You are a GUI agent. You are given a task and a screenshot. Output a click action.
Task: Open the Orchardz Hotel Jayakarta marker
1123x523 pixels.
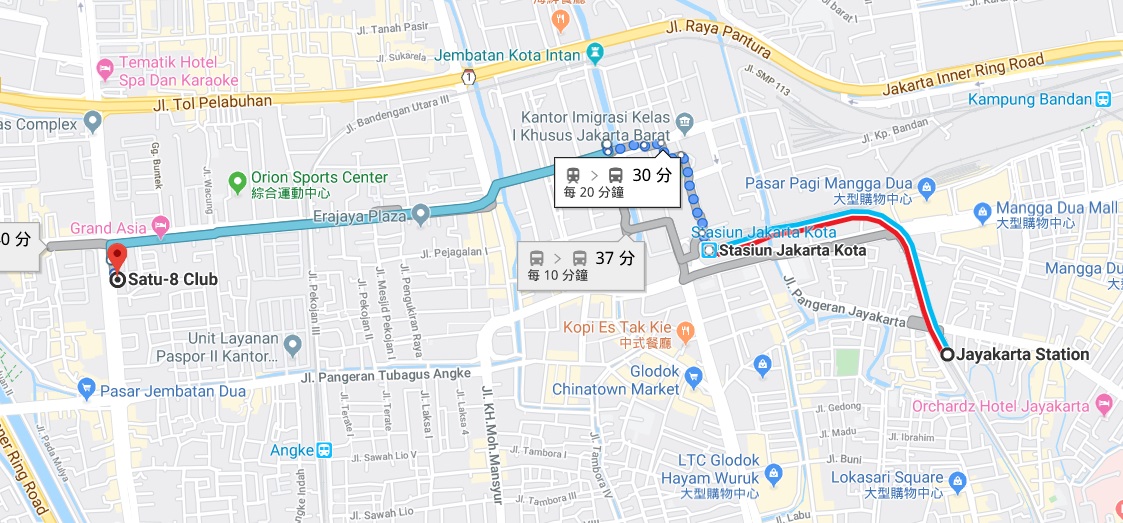[x=1104, y=404]
